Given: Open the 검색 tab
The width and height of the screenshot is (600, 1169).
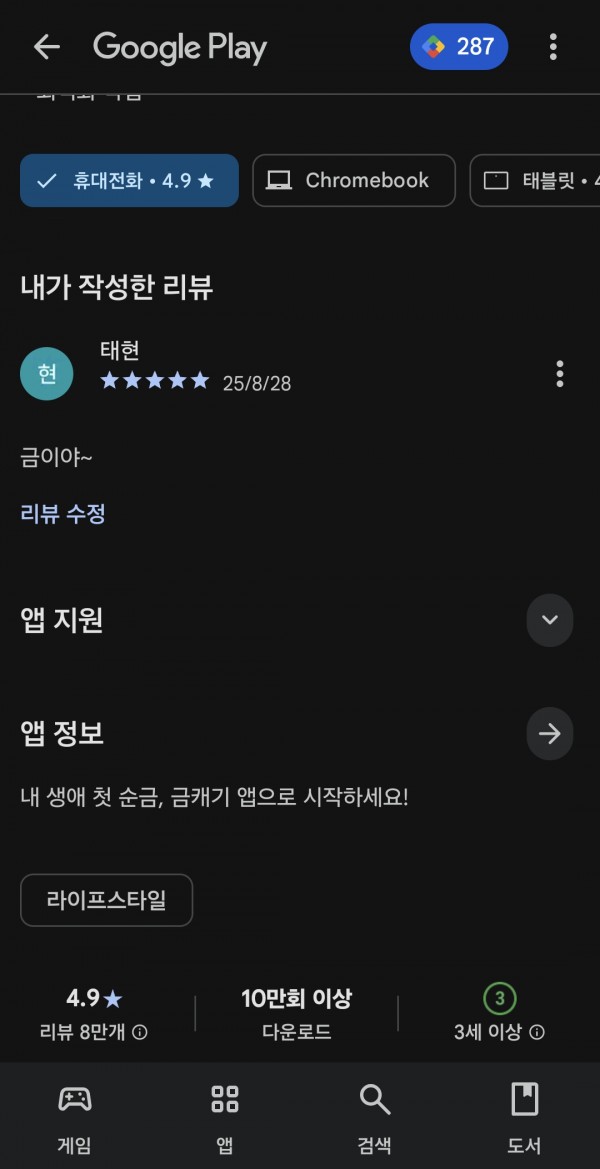Looking at the screenshot, I should pos(375,1116).
